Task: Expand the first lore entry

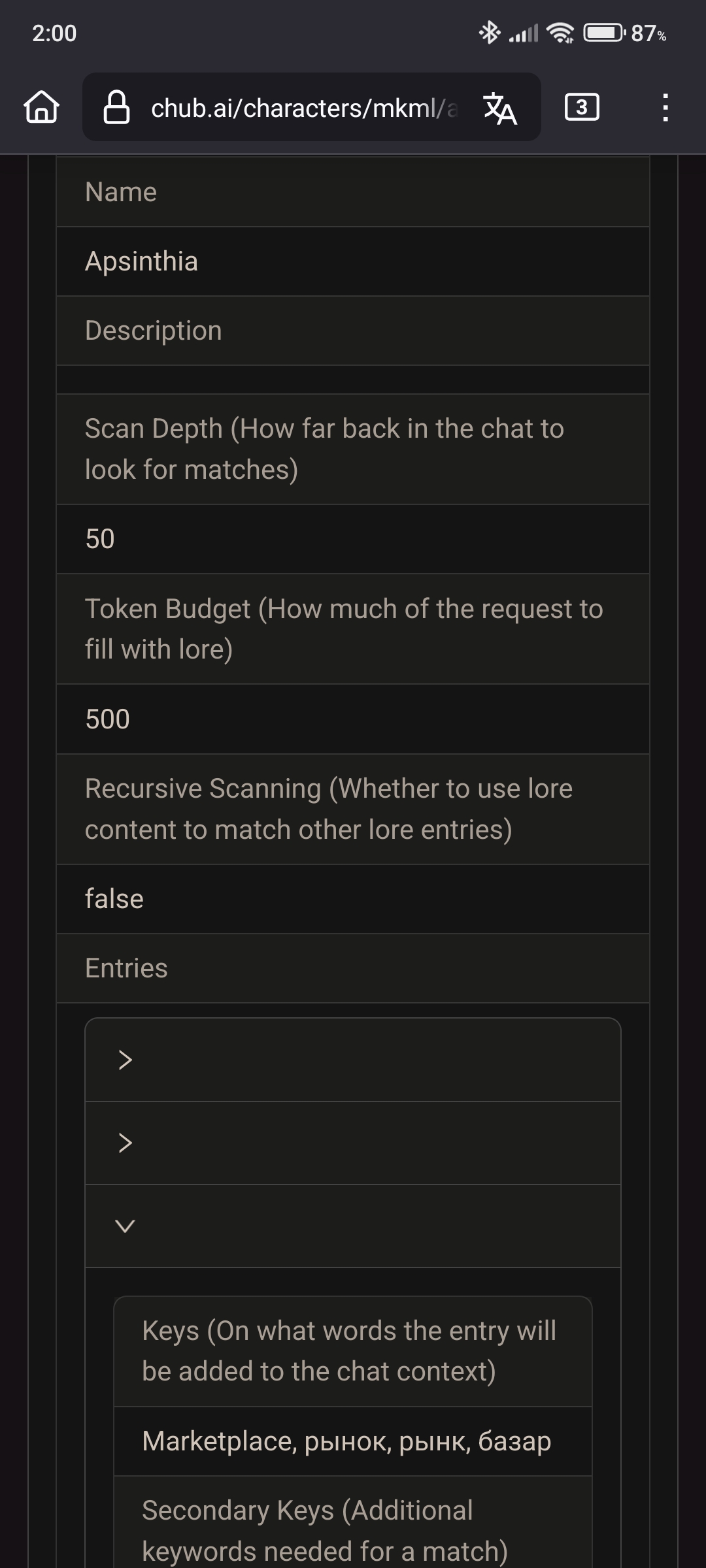Action: pyautogui.click(x=353, y=1060)
